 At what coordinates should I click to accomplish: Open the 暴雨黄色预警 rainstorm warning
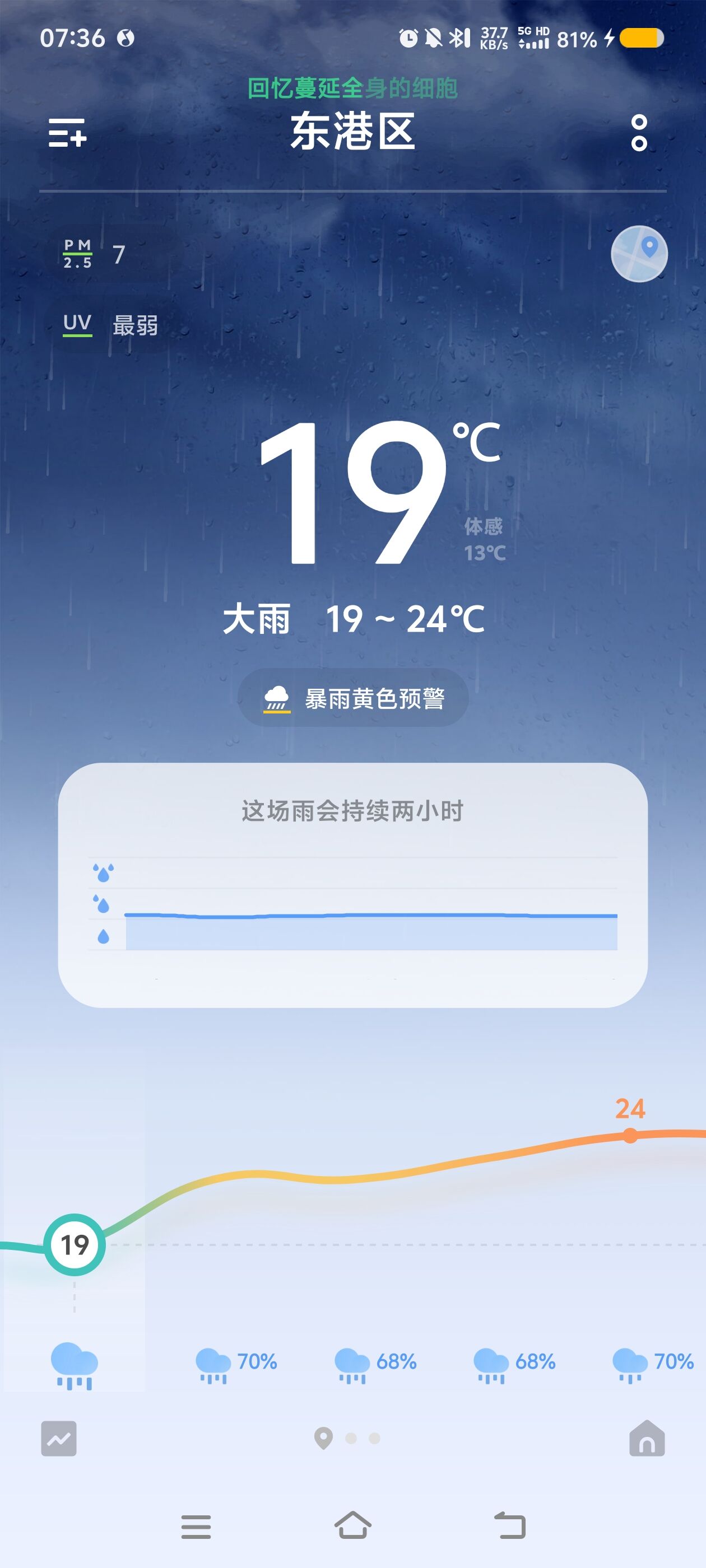[x=352, y=698]
